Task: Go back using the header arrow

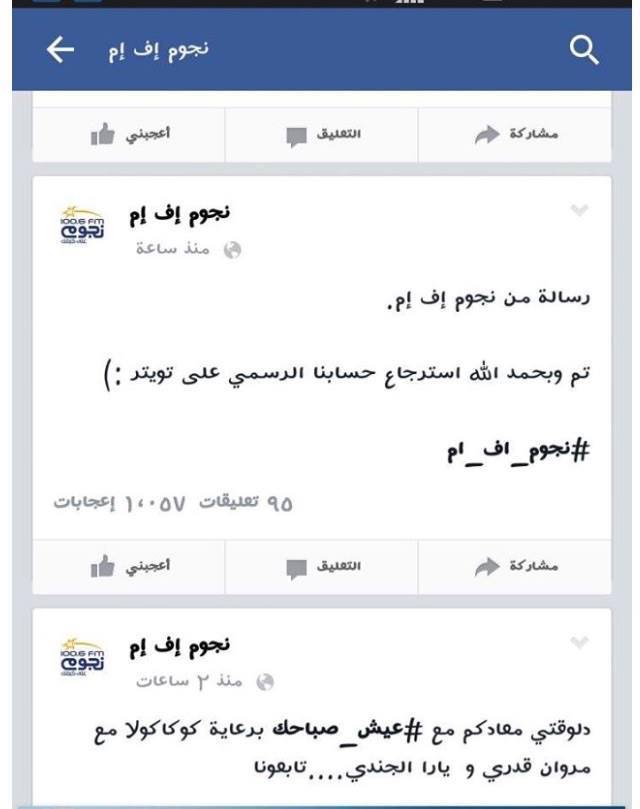Action: tap(61, 49)
